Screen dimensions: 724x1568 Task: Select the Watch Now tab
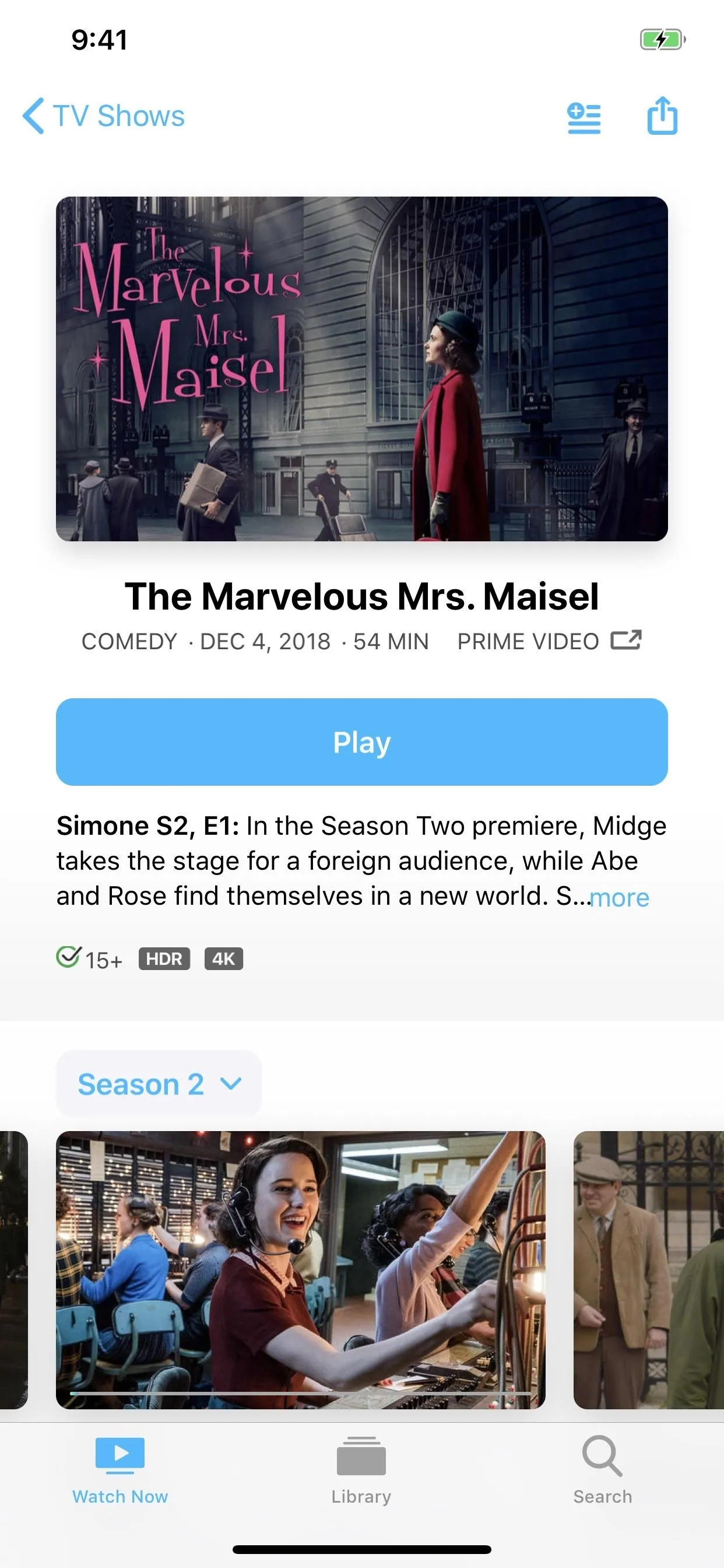120,1470
